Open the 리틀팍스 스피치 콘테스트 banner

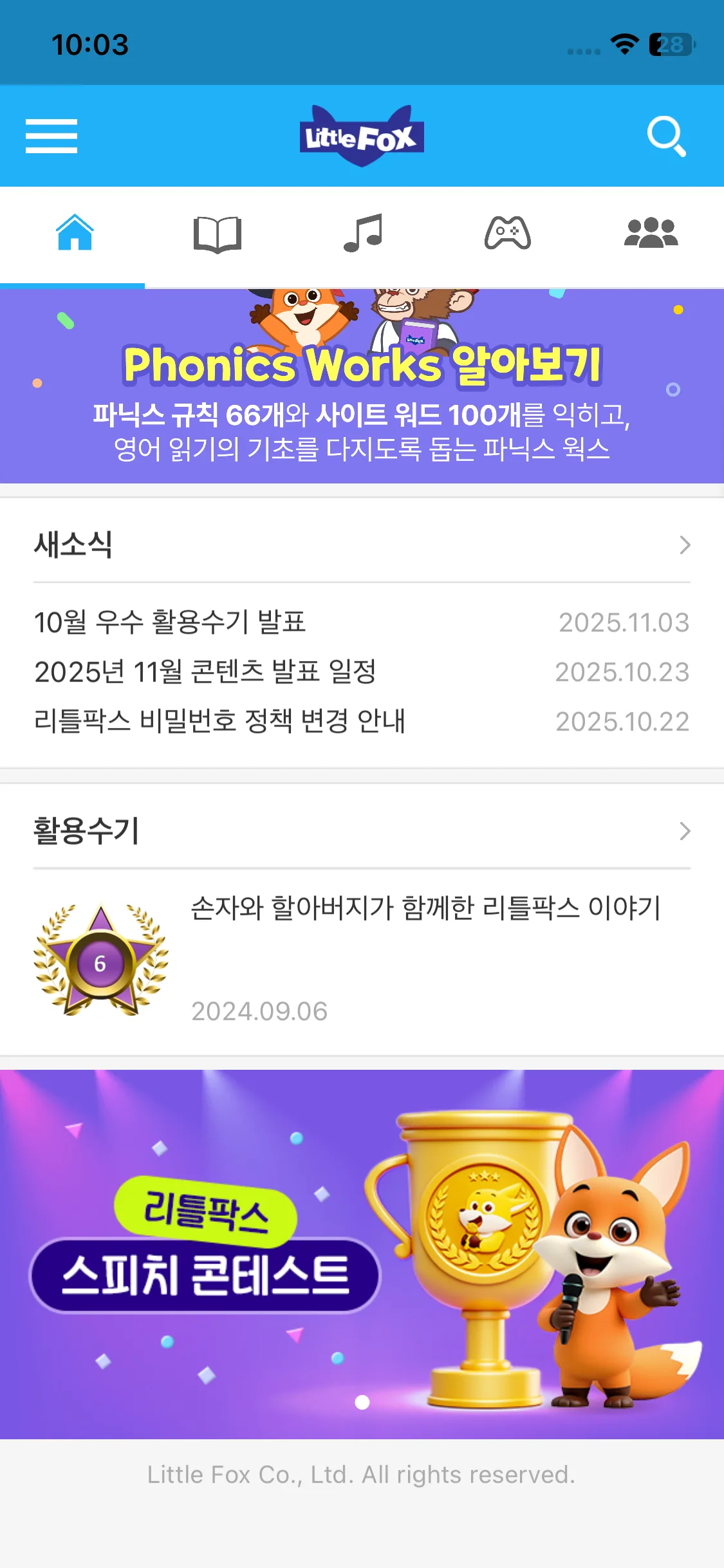(x=362, y=1254)
